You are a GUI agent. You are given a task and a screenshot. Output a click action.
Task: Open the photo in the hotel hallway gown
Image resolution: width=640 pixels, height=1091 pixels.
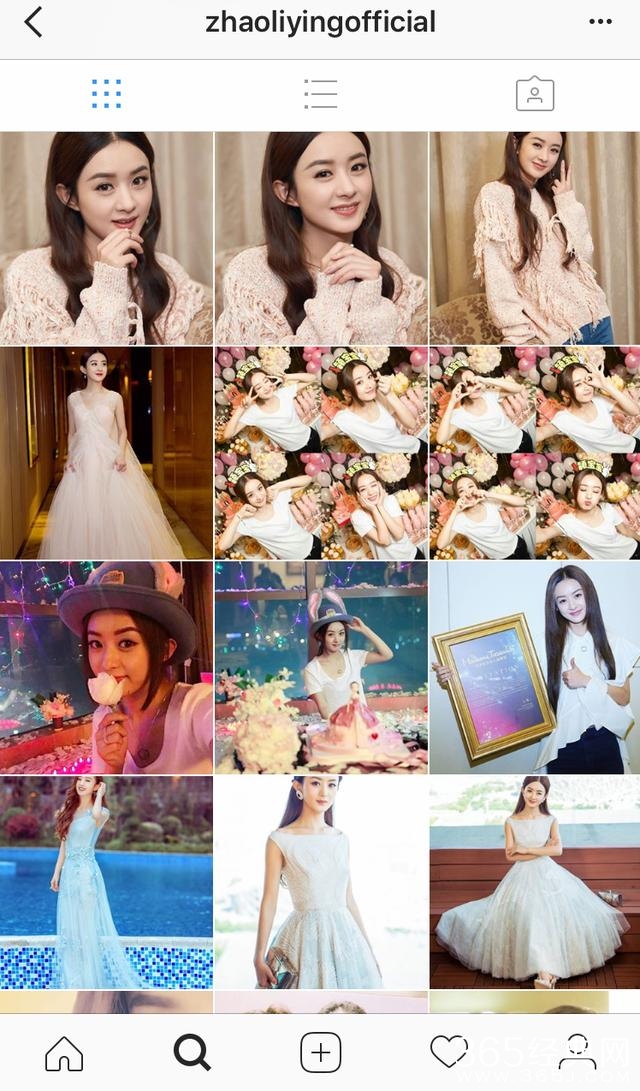tap(106, 452)
